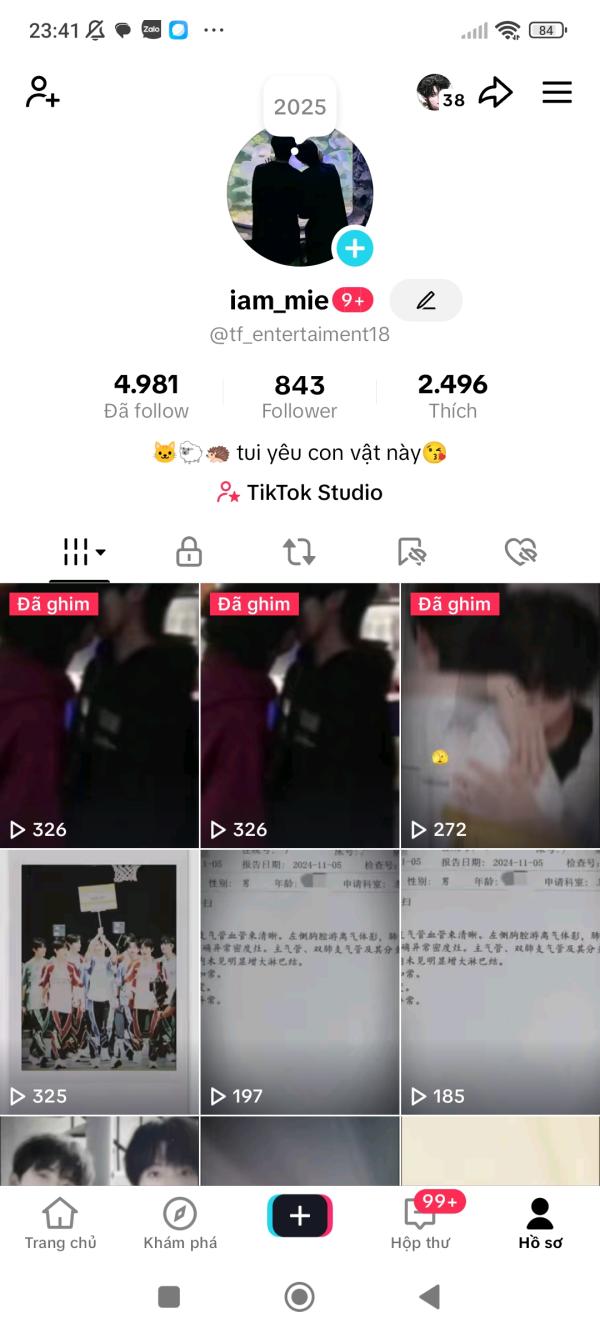The image size is (600, 1333).
Task: Switch to the liked videos heart tab
Action: click(520, 551)
